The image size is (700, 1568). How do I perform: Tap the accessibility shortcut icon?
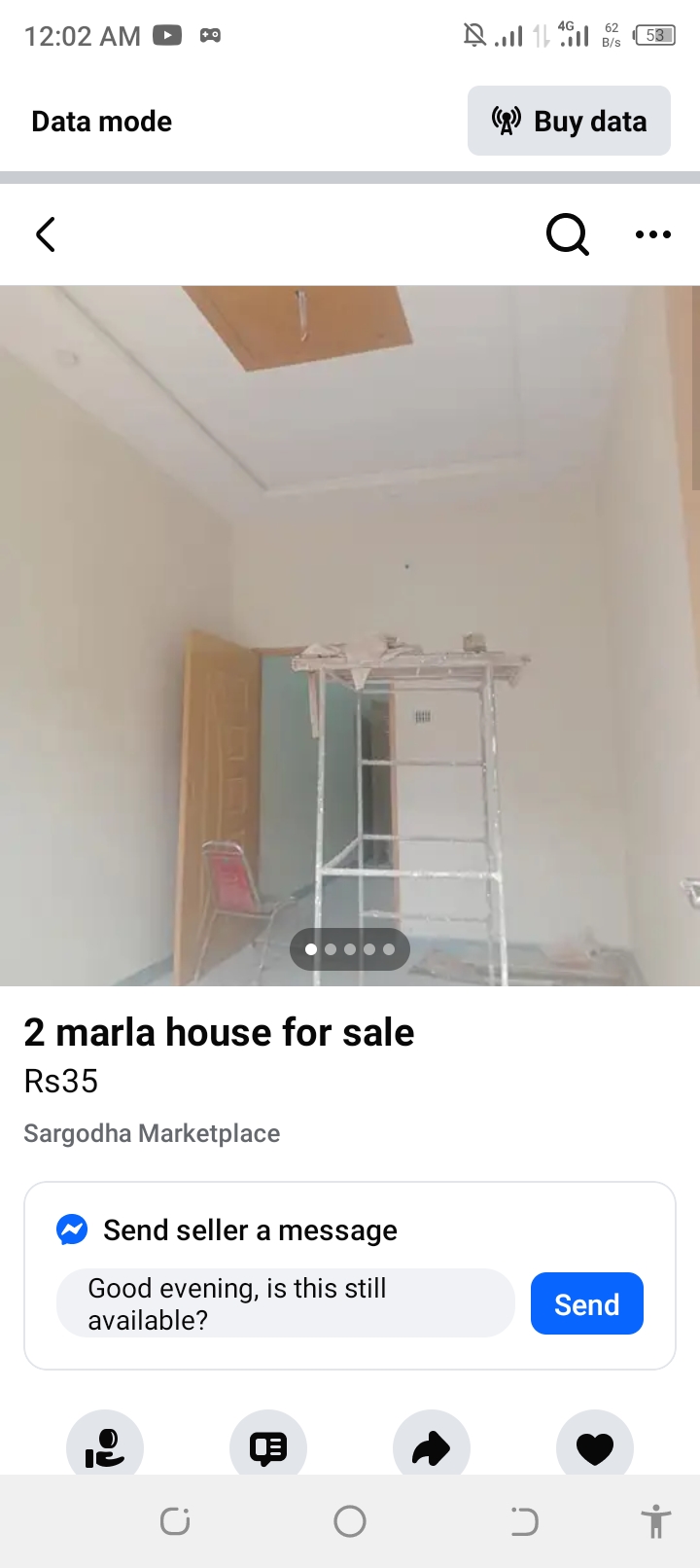(x=656, y=1521)
